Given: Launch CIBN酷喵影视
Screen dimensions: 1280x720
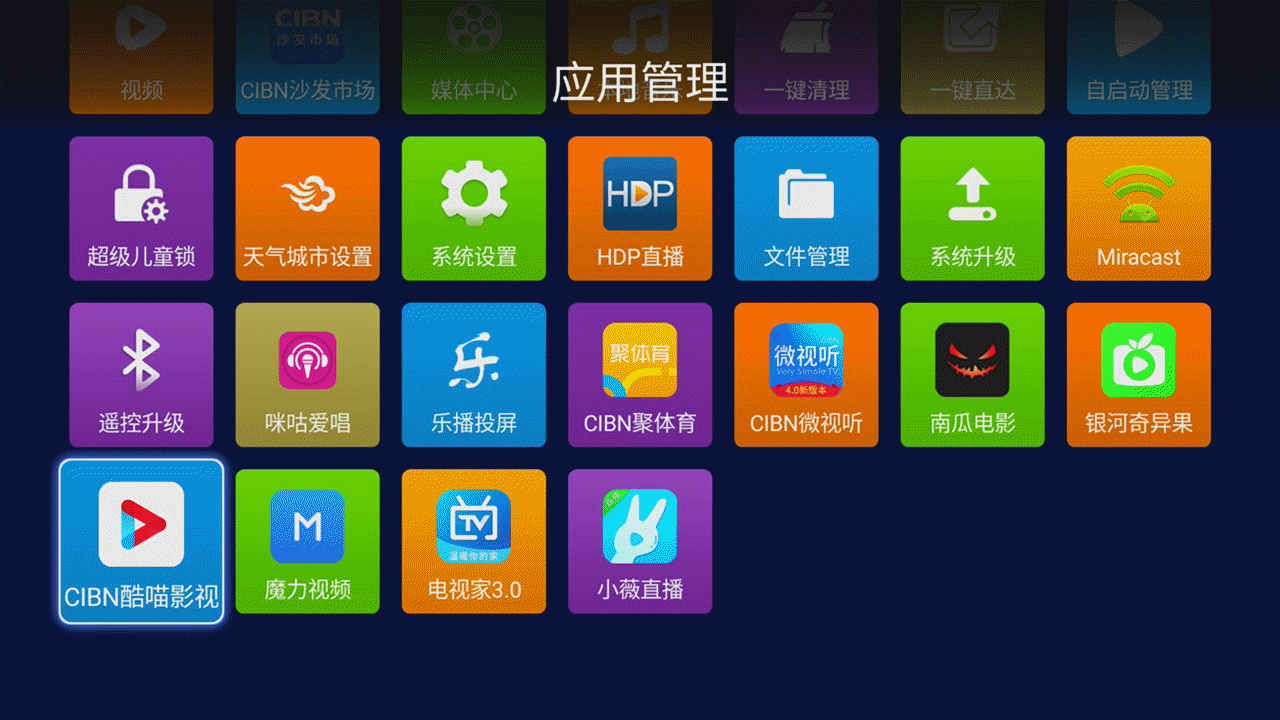Looking at the screenshot, I should [141, 541].
